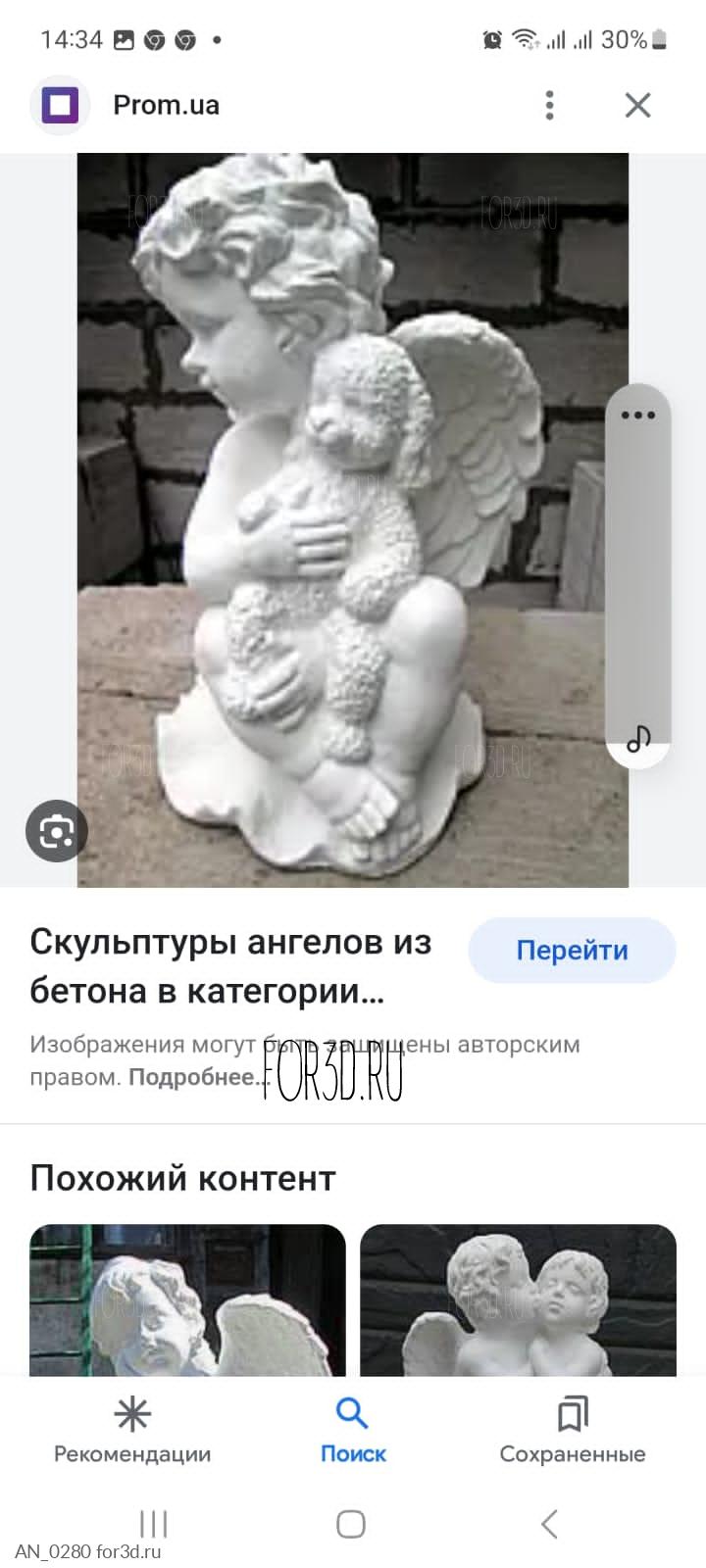The image size is (706, 1568).
Task: Tap the Перейти button
Action: click(572, 950)
